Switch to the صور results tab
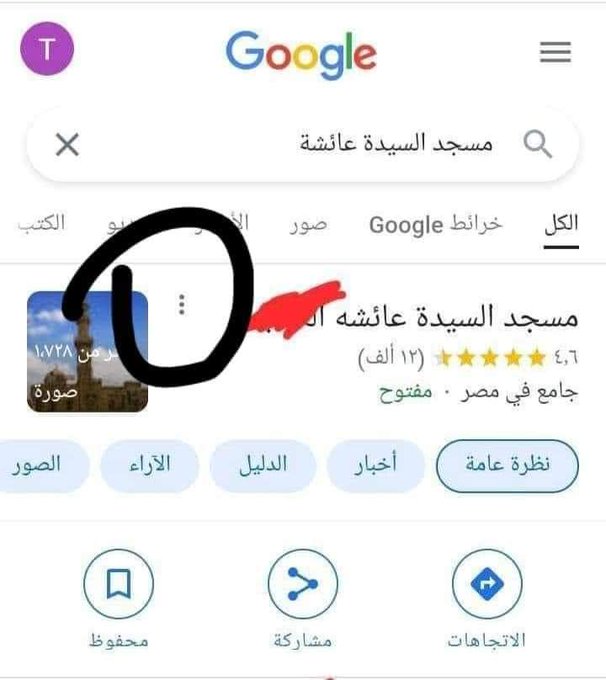This screenshot has height=680, width=606. click(309, 224)
